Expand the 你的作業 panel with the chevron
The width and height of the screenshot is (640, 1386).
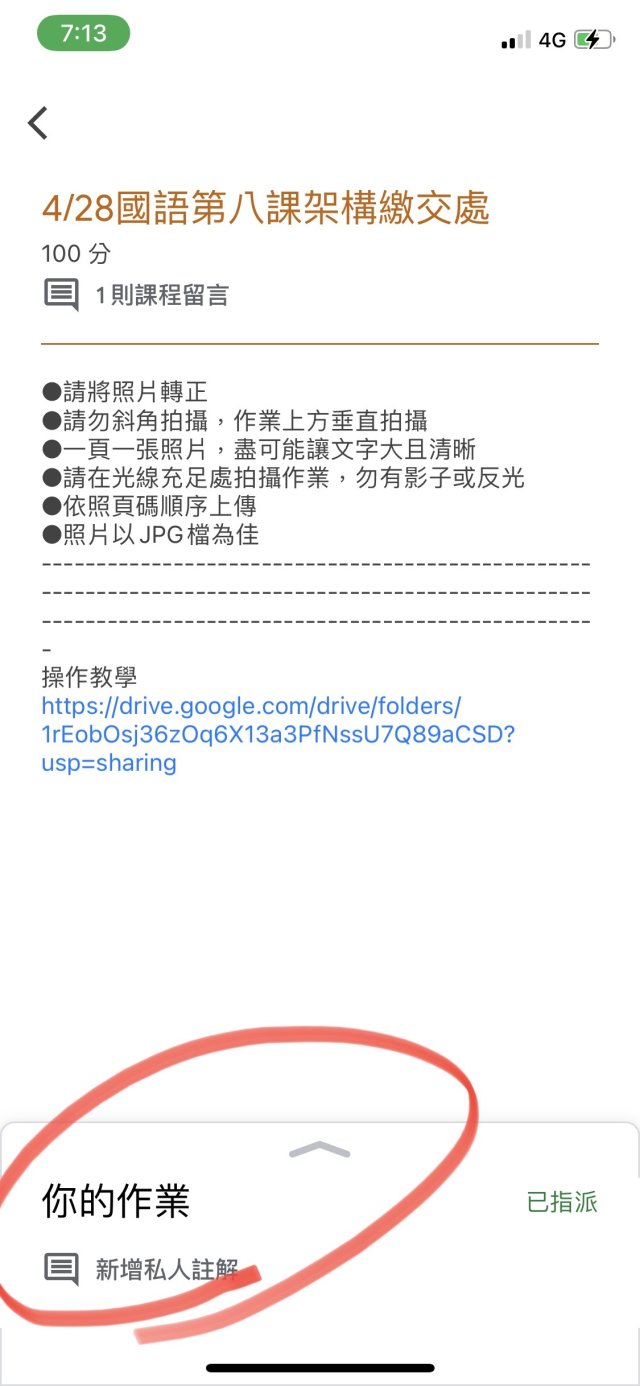coord(320,1149)
